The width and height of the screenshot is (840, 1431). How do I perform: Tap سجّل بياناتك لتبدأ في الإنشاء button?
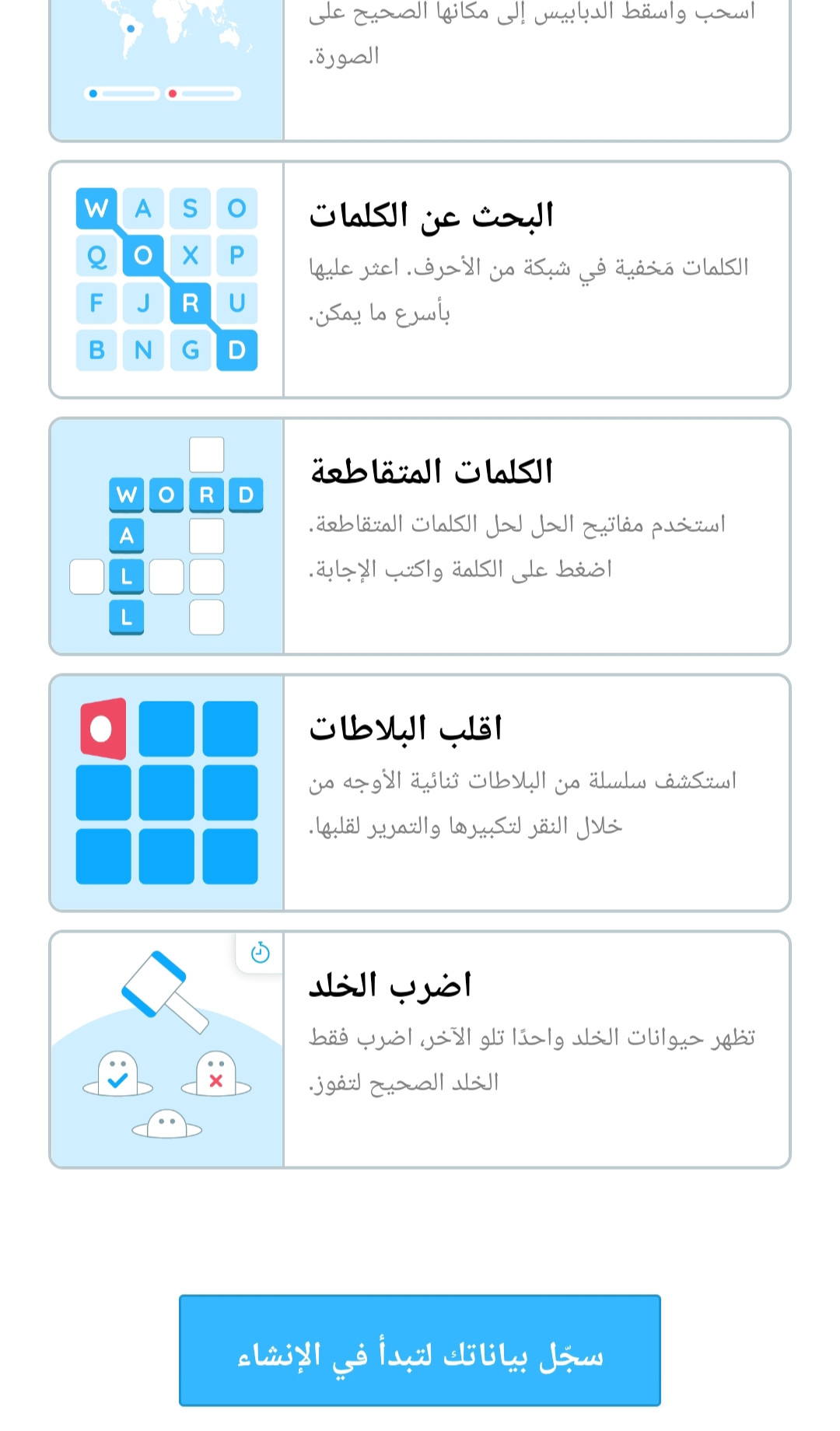[420, 1351]
